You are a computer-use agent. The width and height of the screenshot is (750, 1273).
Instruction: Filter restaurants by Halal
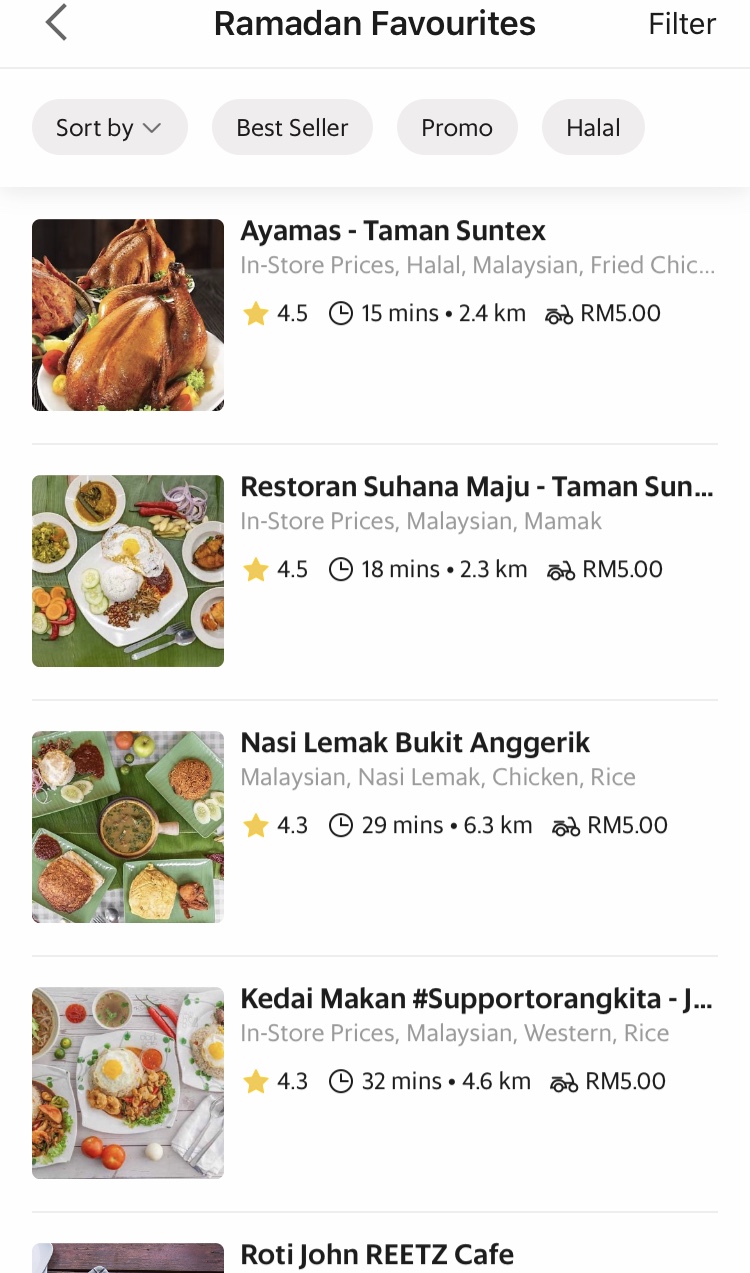[593, 128]
